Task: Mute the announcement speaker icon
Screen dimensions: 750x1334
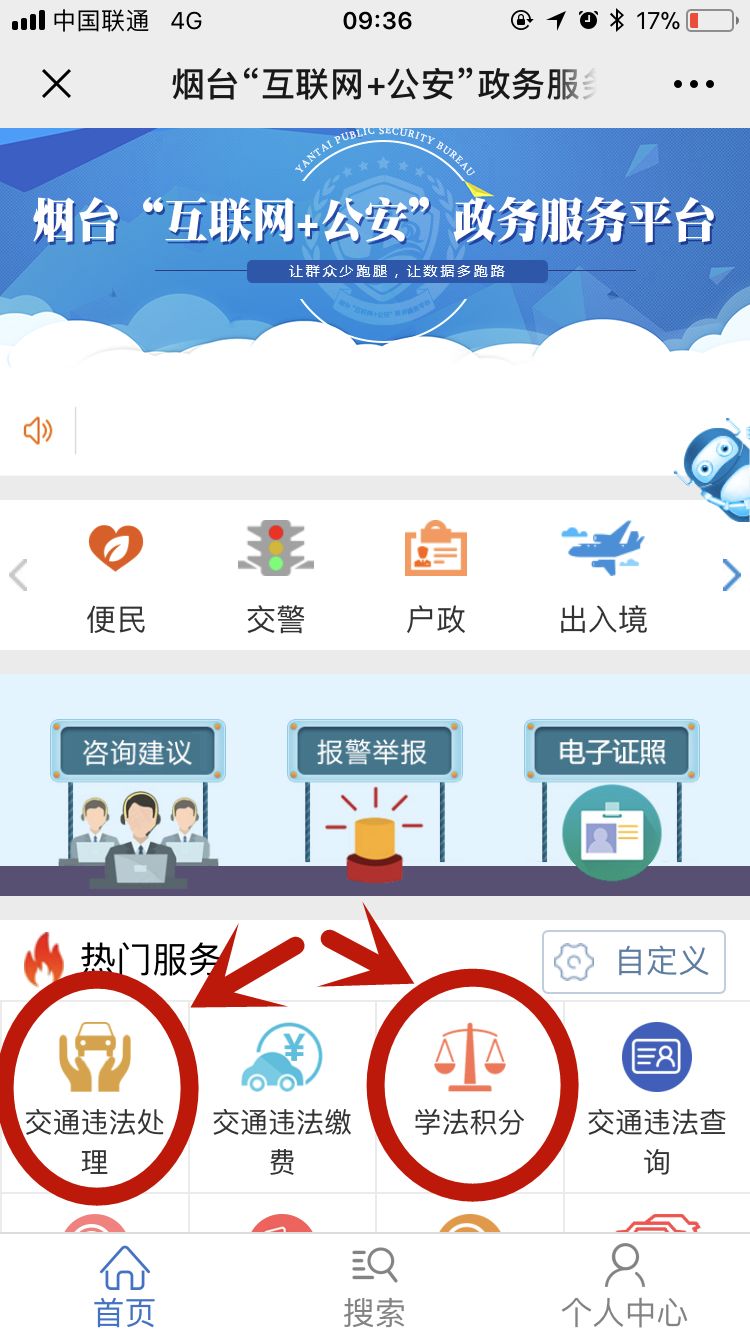Action: point(38,430)
